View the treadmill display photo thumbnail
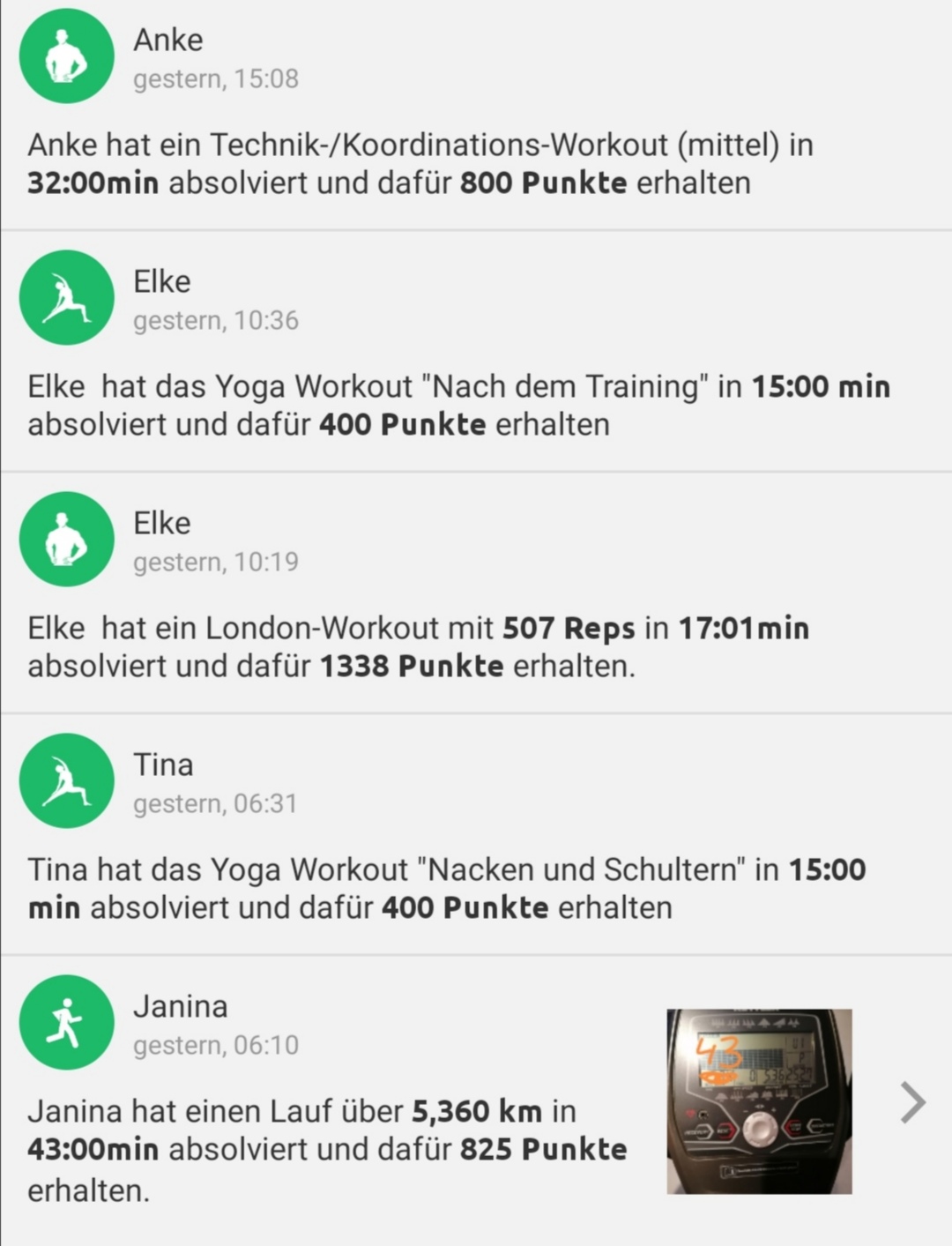 pos(758,1101)
